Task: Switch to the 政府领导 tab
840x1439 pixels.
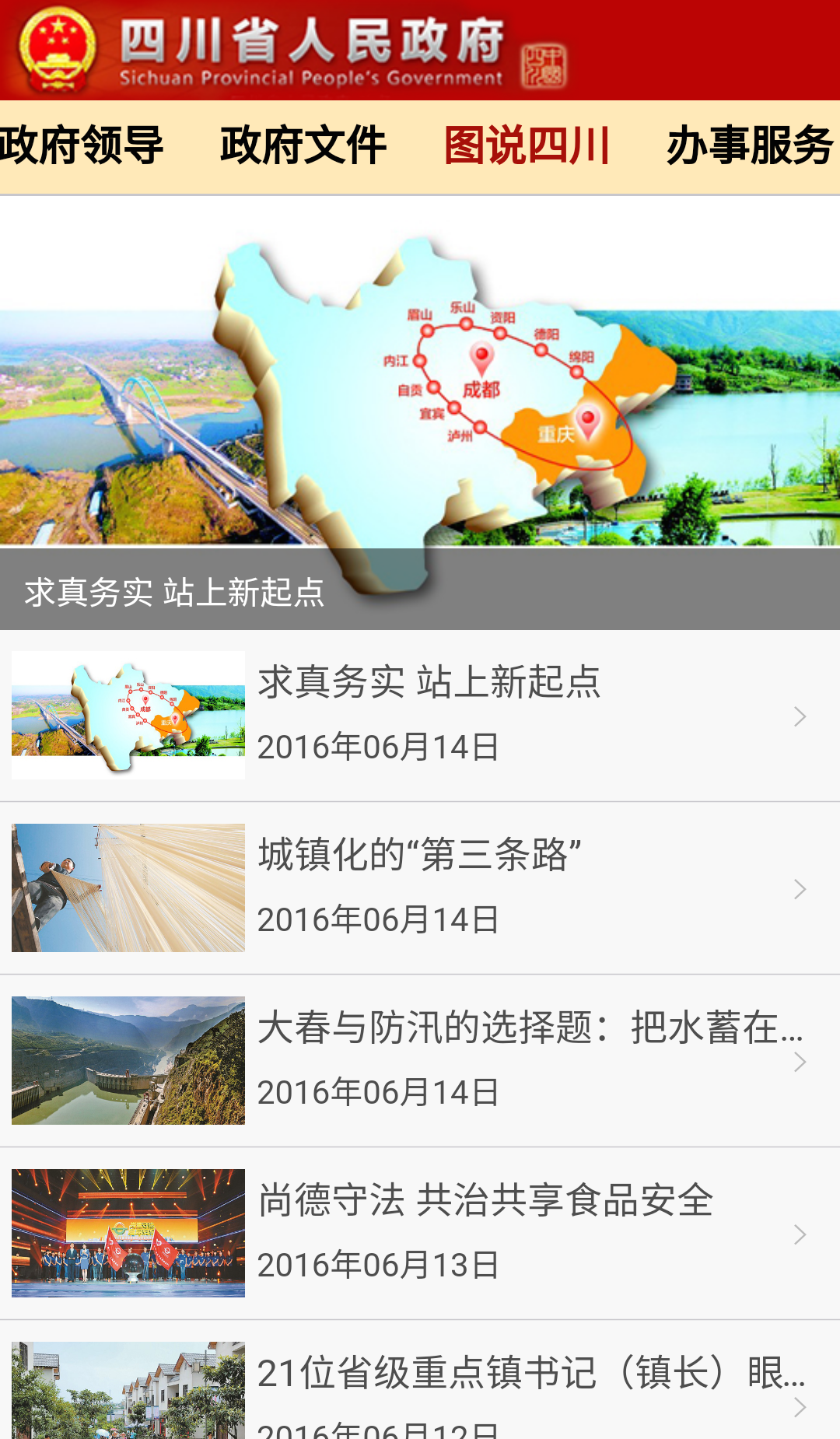Action: (x=81, y=145)
